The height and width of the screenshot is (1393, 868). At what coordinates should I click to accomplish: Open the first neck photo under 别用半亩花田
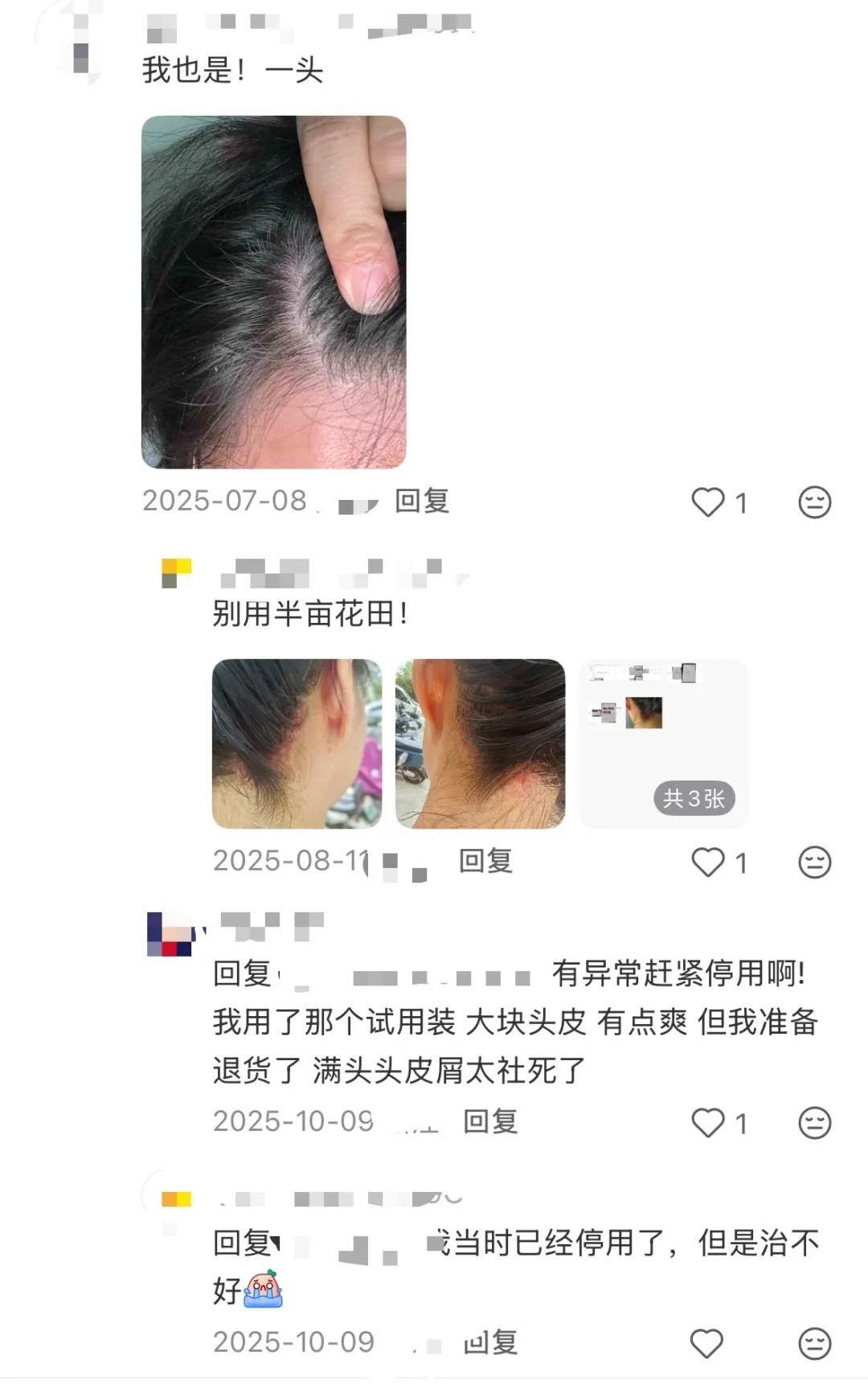(297, 744)
